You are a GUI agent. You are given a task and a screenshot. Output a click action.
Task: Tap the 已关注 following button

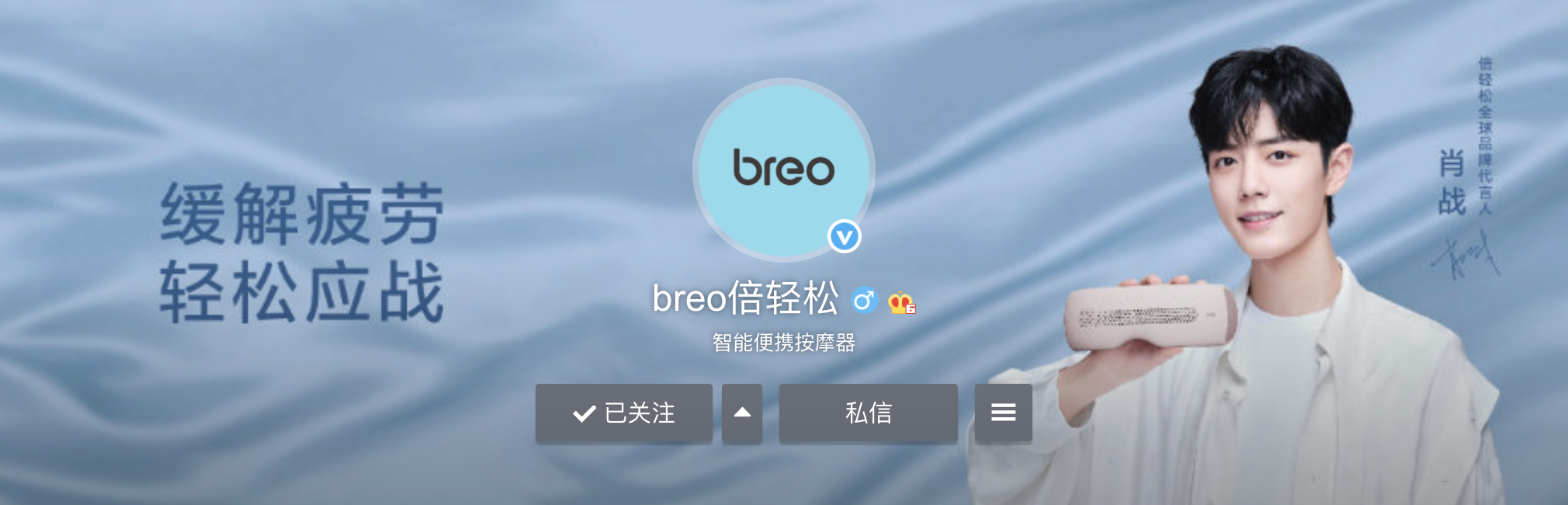point(623,413)
